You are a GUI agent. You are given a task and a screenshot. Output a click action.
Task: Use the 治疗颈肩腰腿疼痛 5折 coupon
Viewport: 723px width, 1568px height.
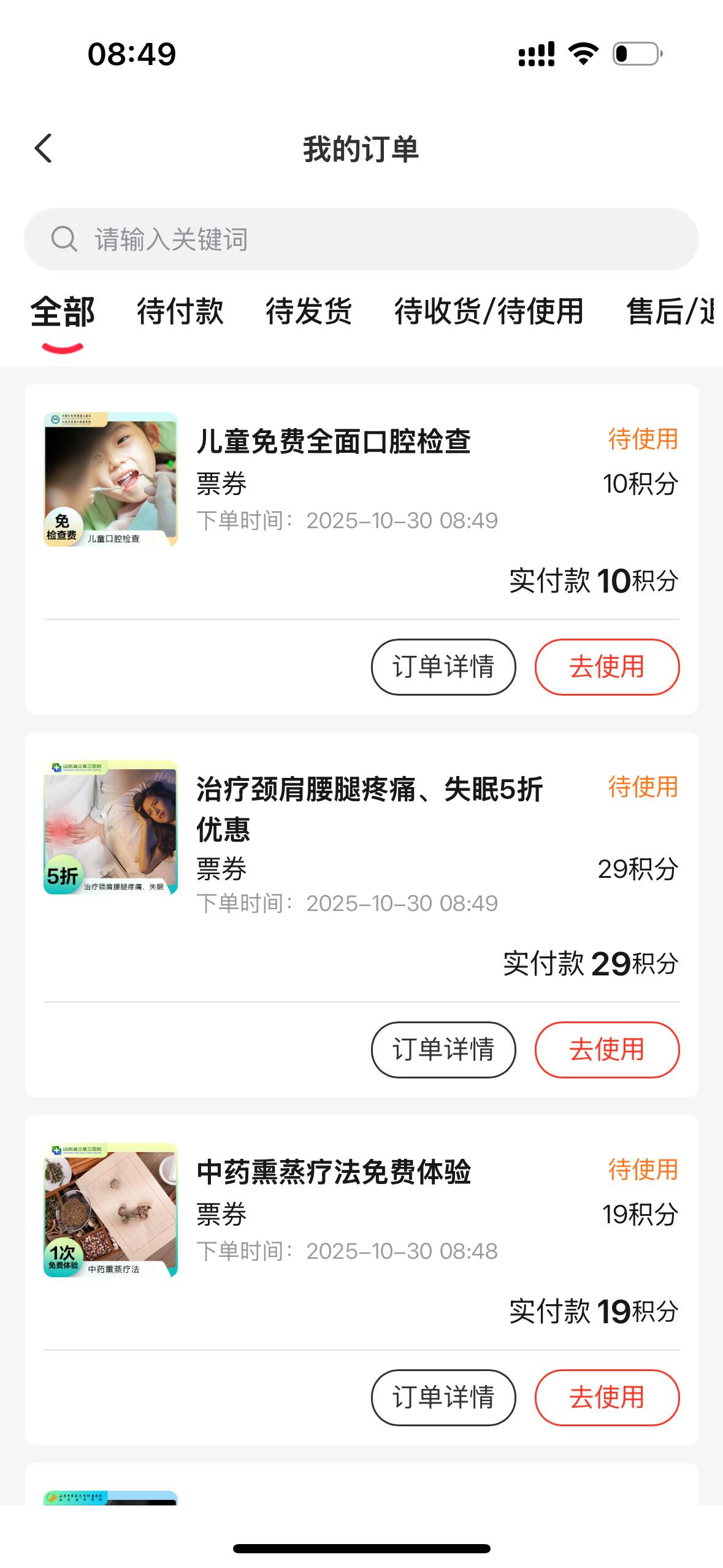[606, 1050]
